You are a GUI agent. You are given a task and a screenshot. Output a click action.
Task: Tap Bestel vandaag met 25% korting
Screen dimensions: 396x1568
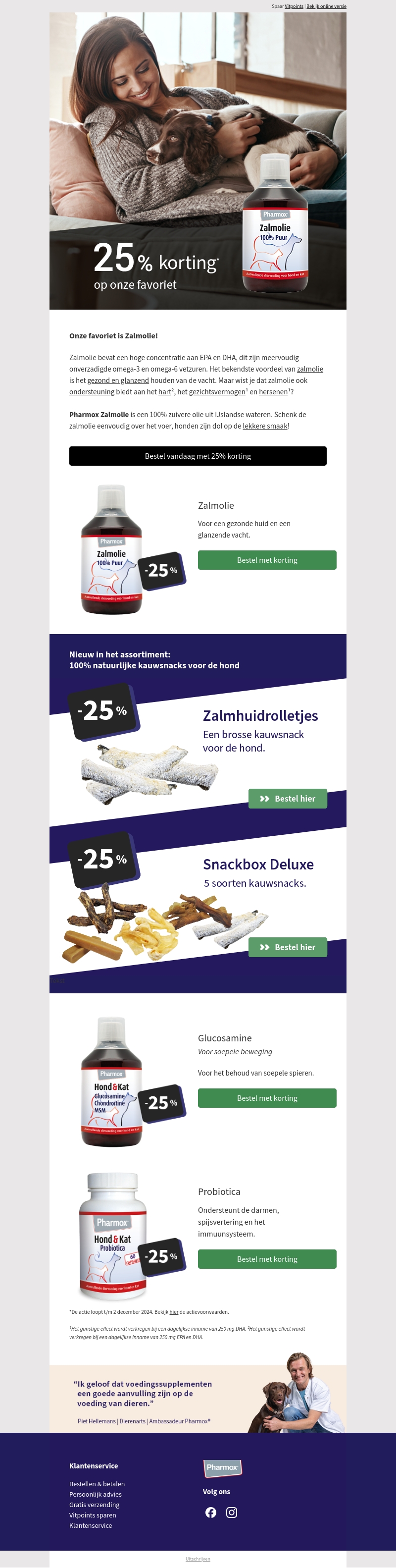(198, 456)
